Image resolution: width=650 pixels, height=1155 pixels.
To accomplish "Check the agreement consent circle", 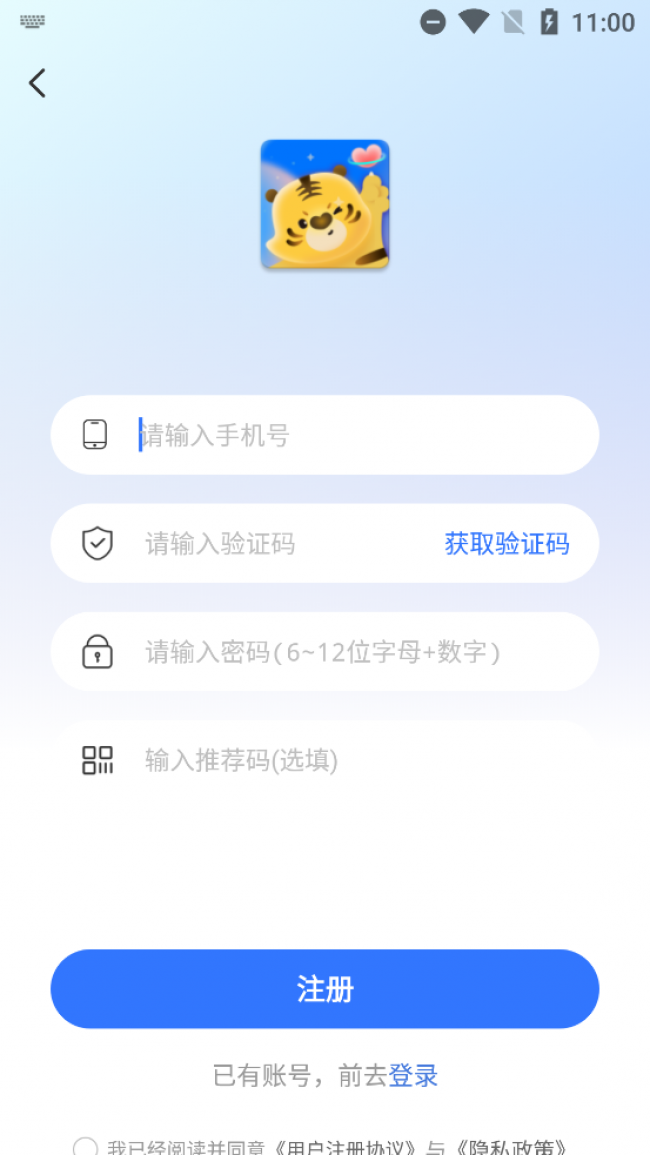I will click(86, 1148).
